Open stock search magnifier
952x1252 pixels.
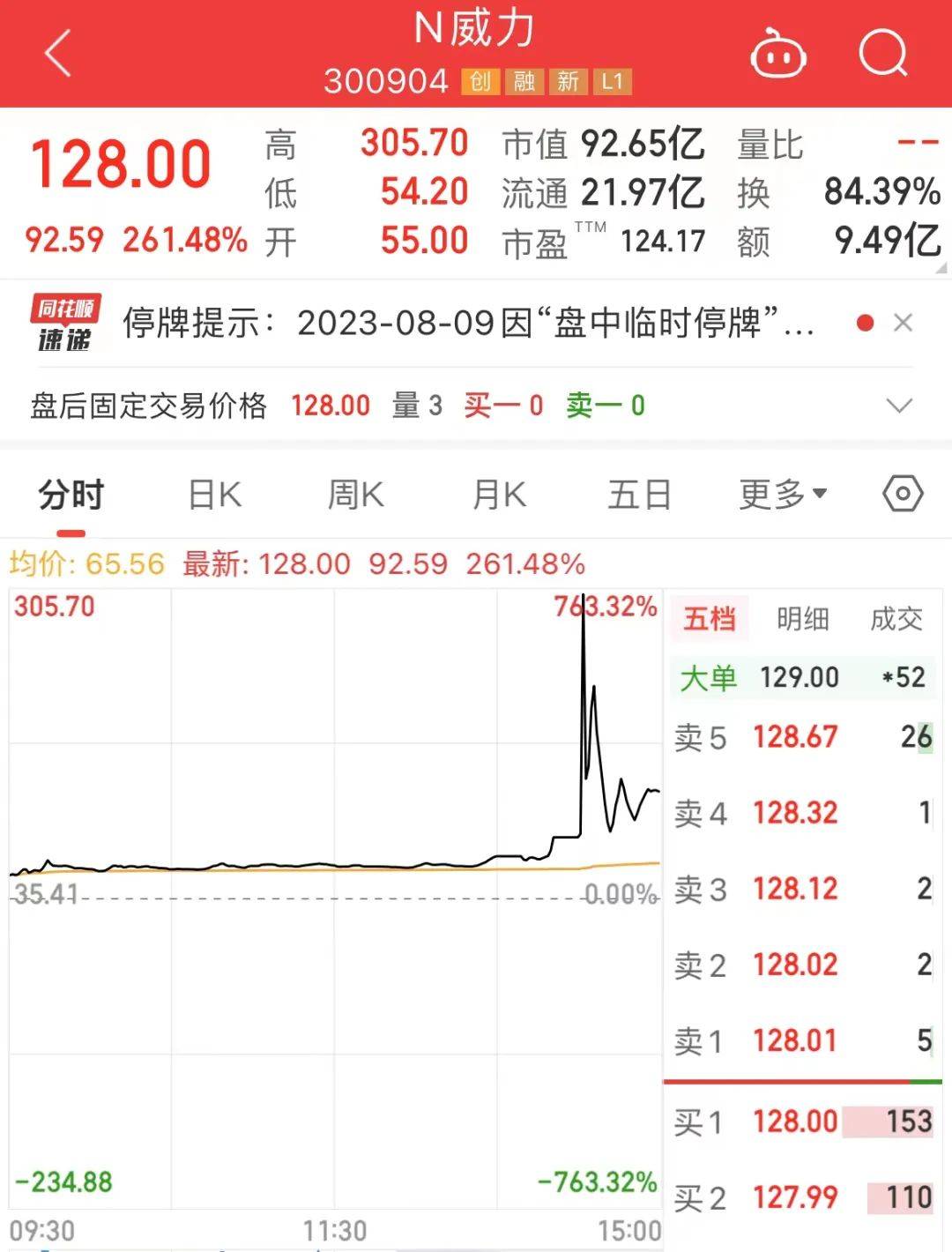[x=883, y=54]
